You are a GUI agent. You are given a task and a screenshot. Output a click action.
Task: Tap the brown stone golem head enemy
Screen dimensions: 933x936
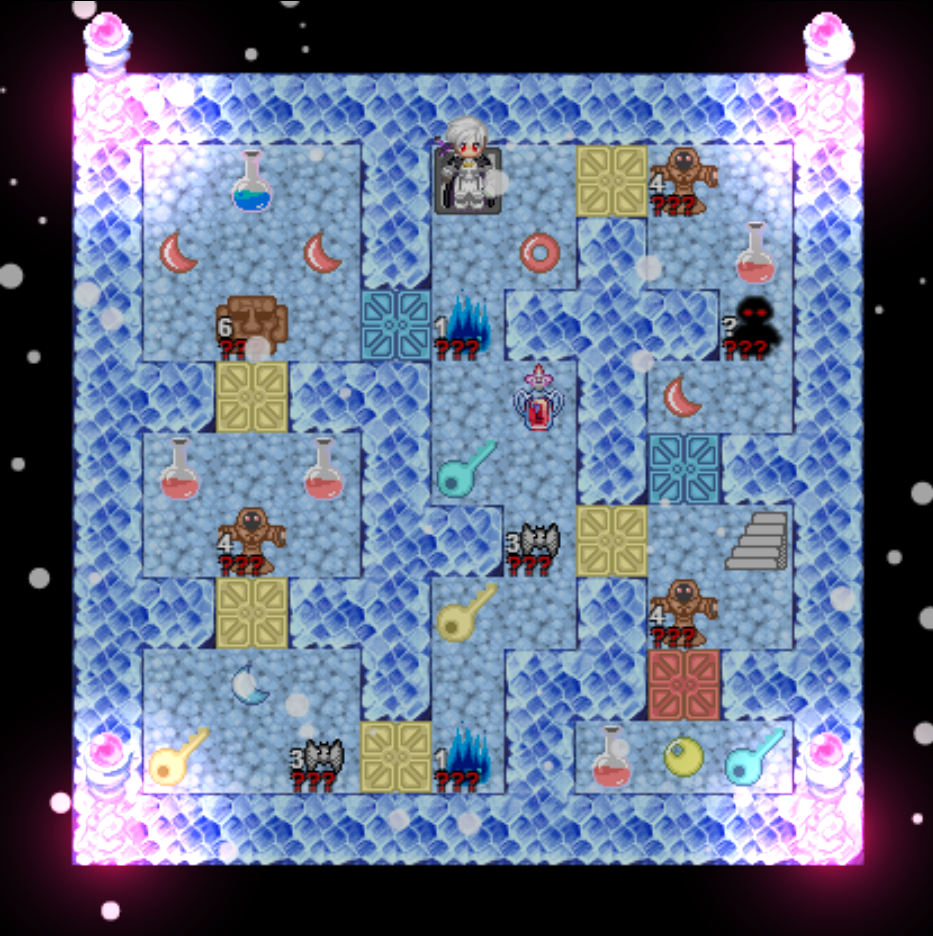click(252, 324)
